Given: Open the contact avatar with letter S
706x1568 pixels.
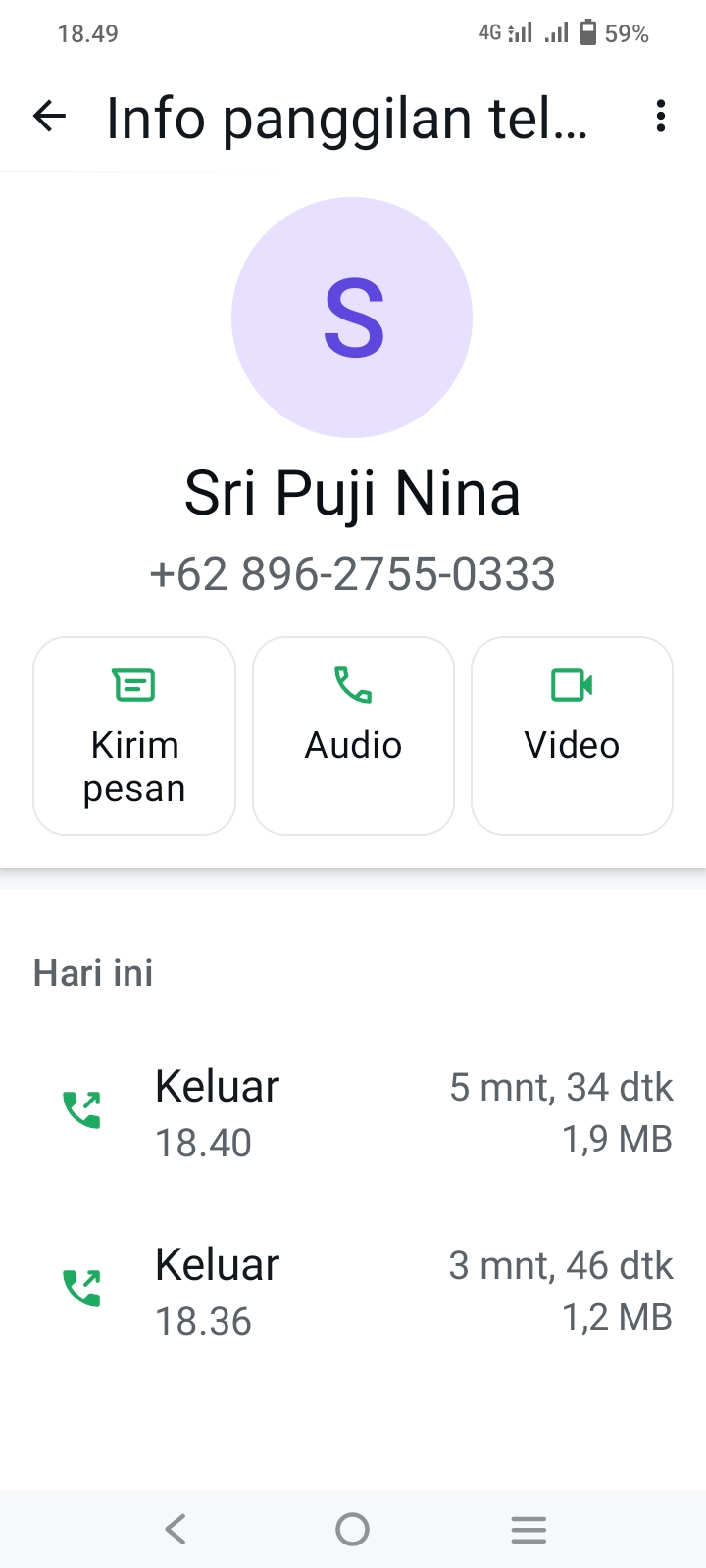Looking at the screenshot, I should tap(352, 318).
